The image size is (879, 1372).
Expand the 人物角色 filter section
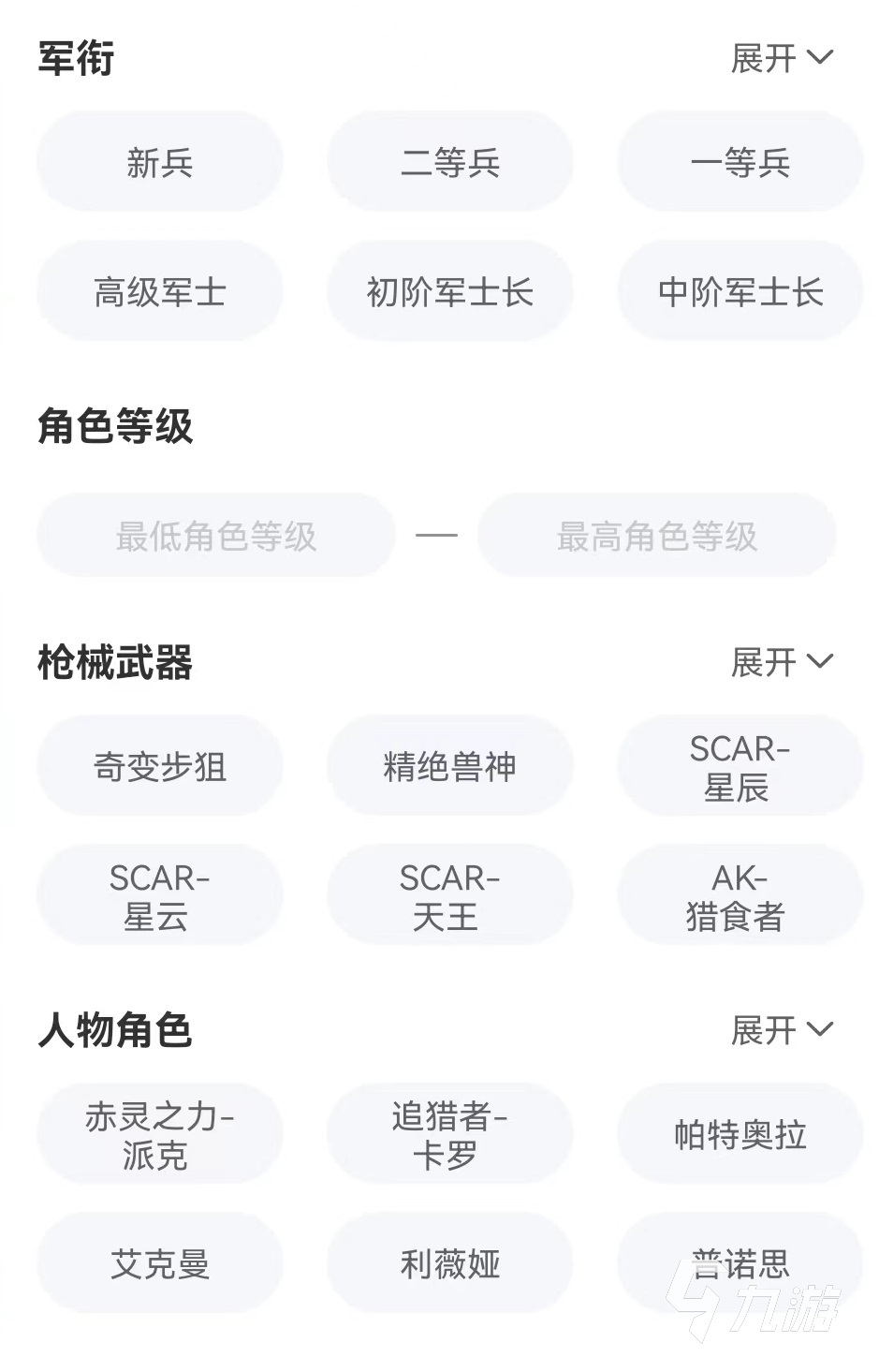click(x=781, y=1030)
